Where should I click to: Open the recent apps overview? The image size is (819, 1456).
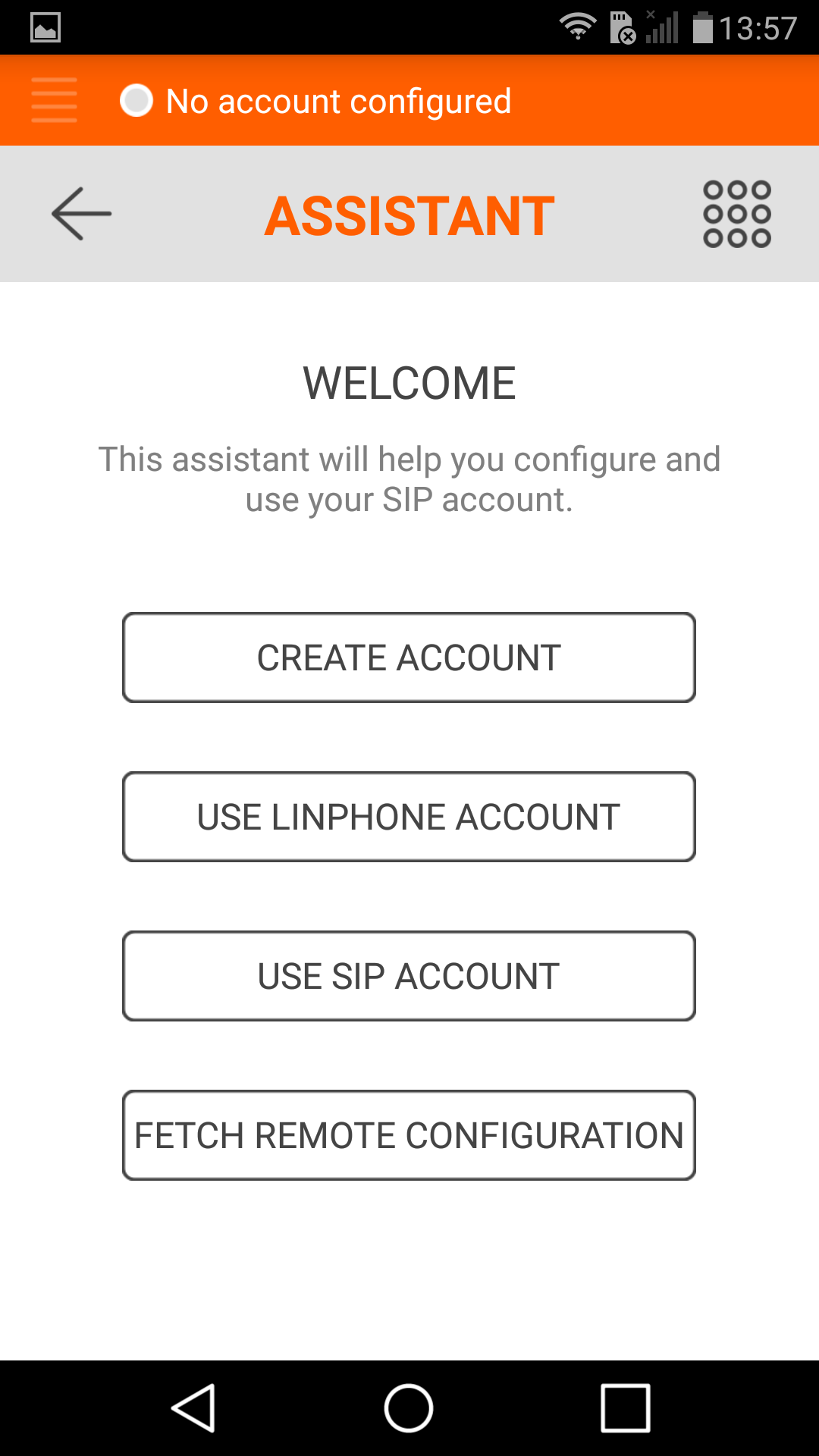point(625,1408)
